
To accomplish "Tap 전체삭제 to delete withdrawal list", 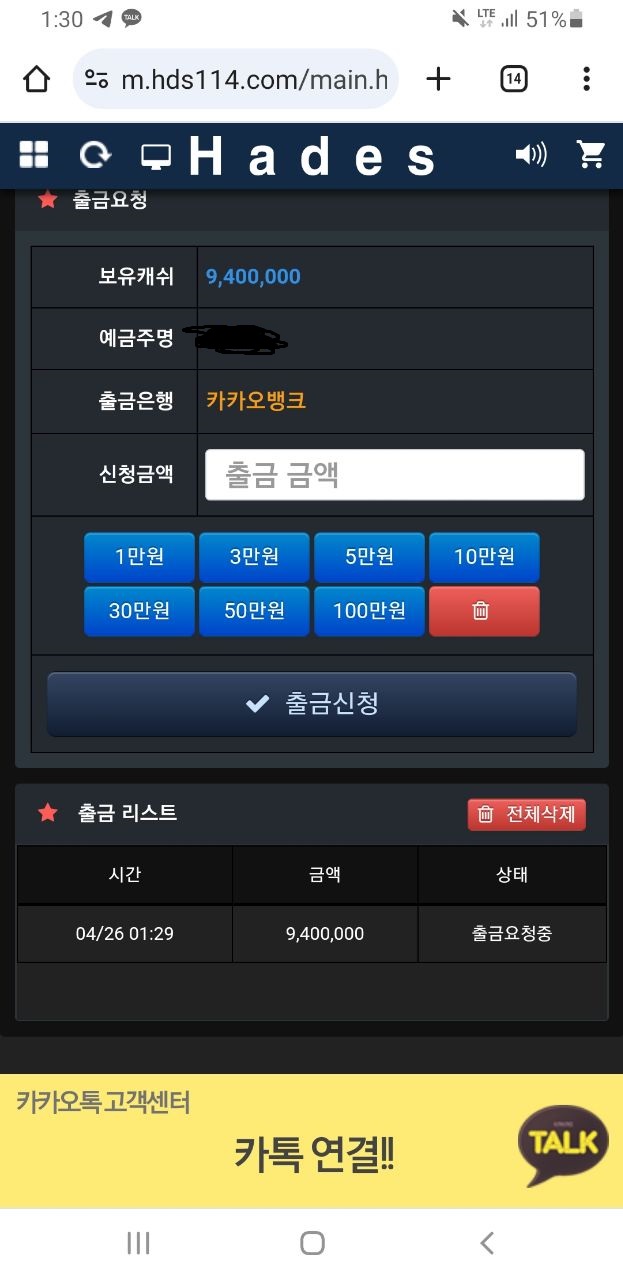I will coord(526,814).
